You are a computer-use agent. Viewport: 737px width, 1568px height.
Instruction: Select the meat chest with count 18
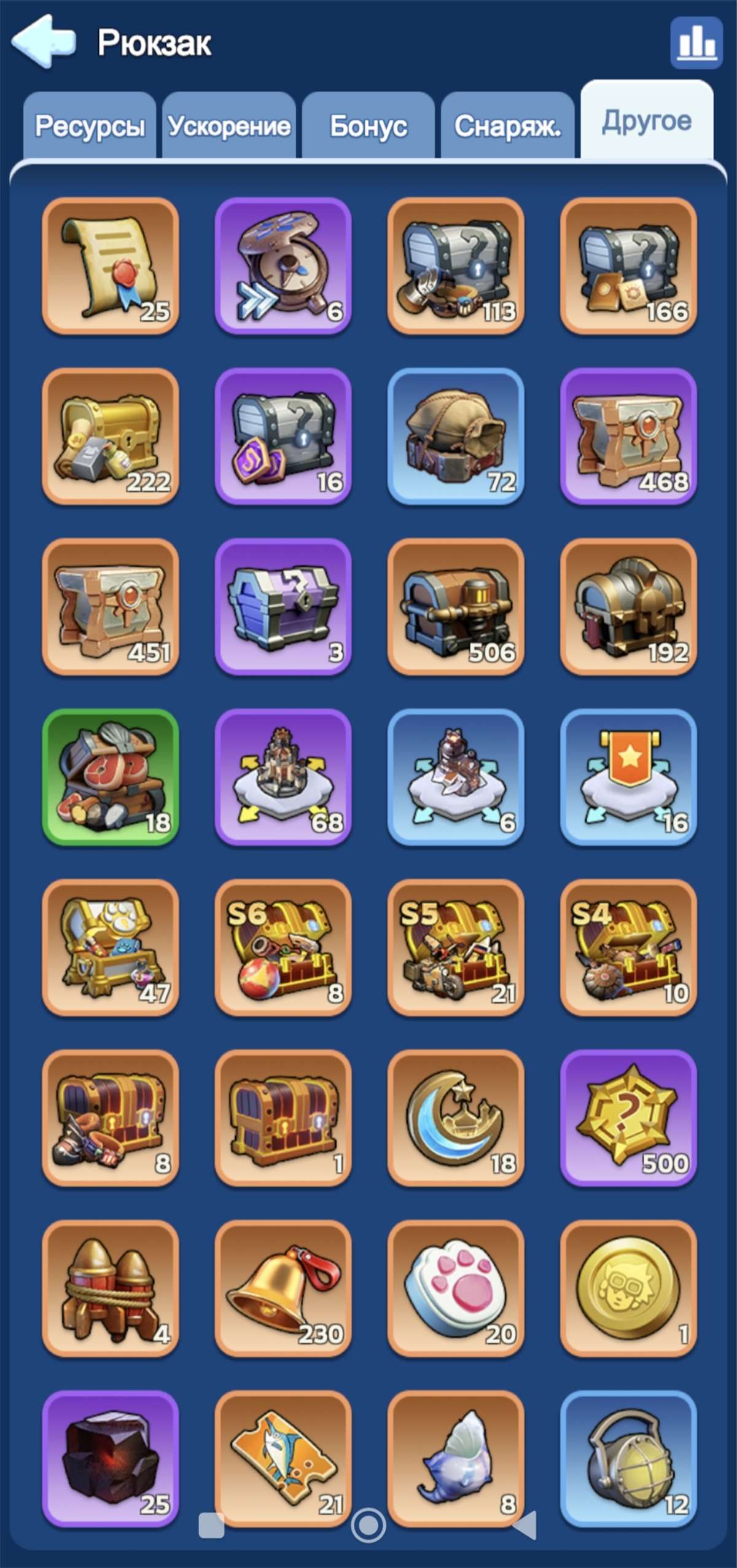[111, 778]
